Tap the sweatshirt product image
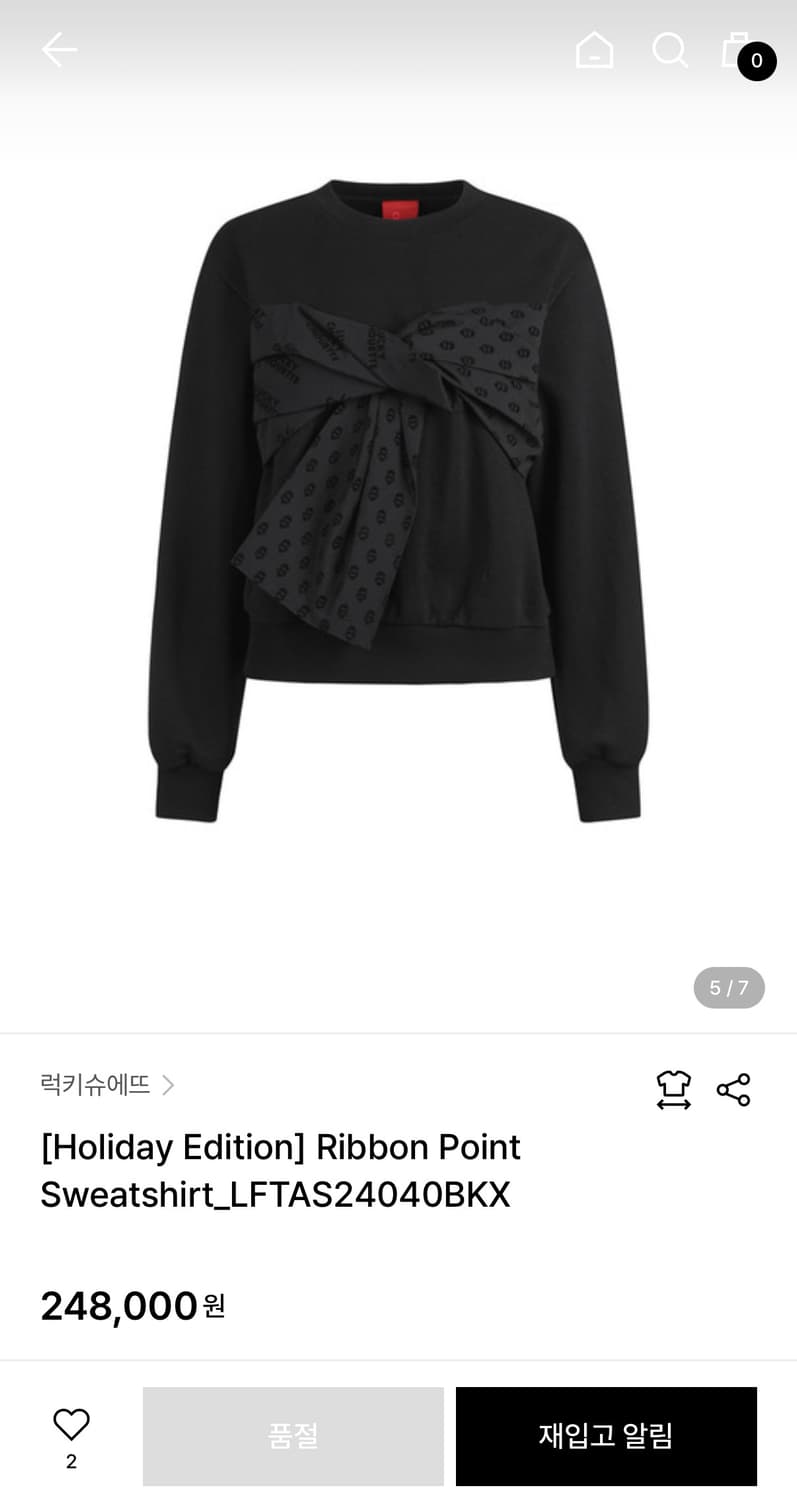The image size is (797, 1500). click(x=398, y=500)
